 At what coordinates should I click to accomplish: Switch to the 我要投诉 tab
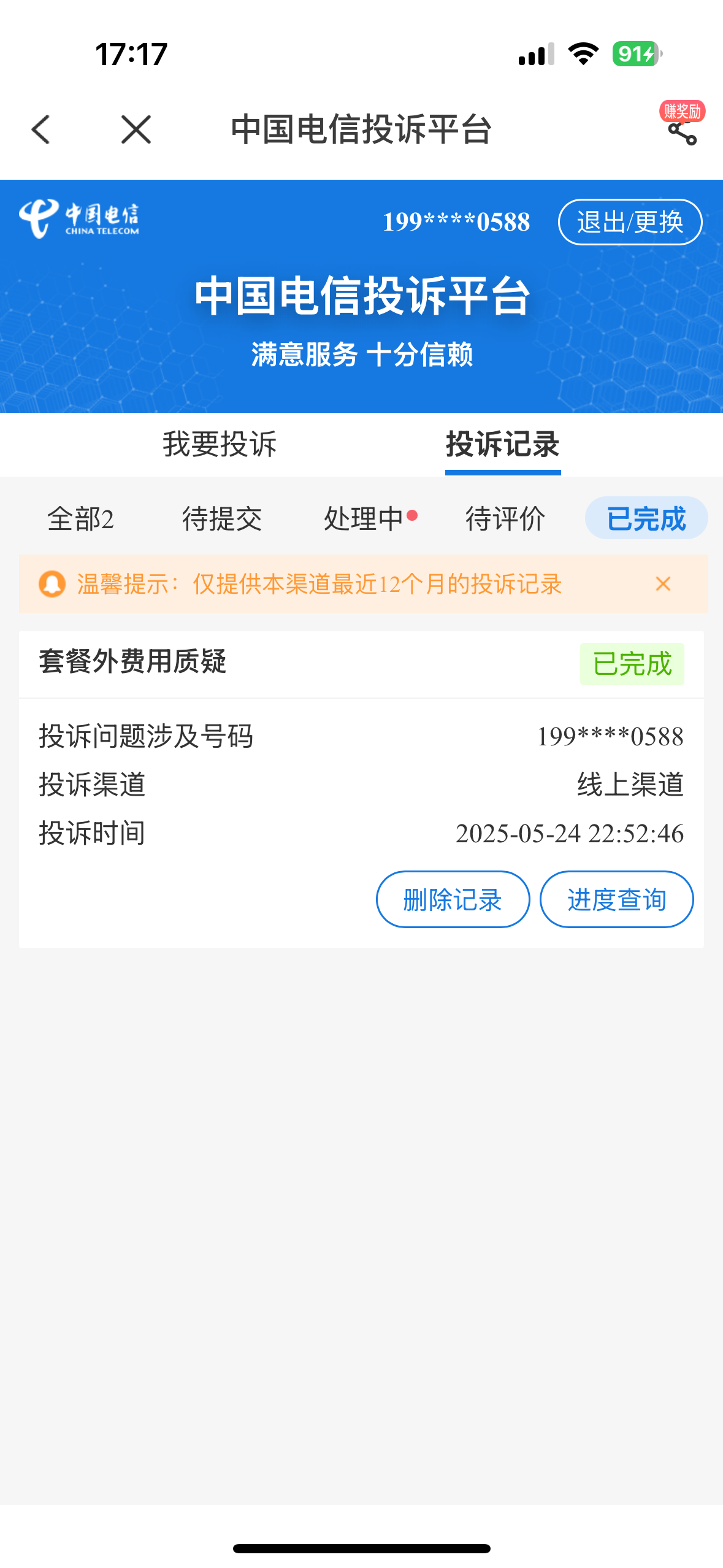[x=220, y=444]
